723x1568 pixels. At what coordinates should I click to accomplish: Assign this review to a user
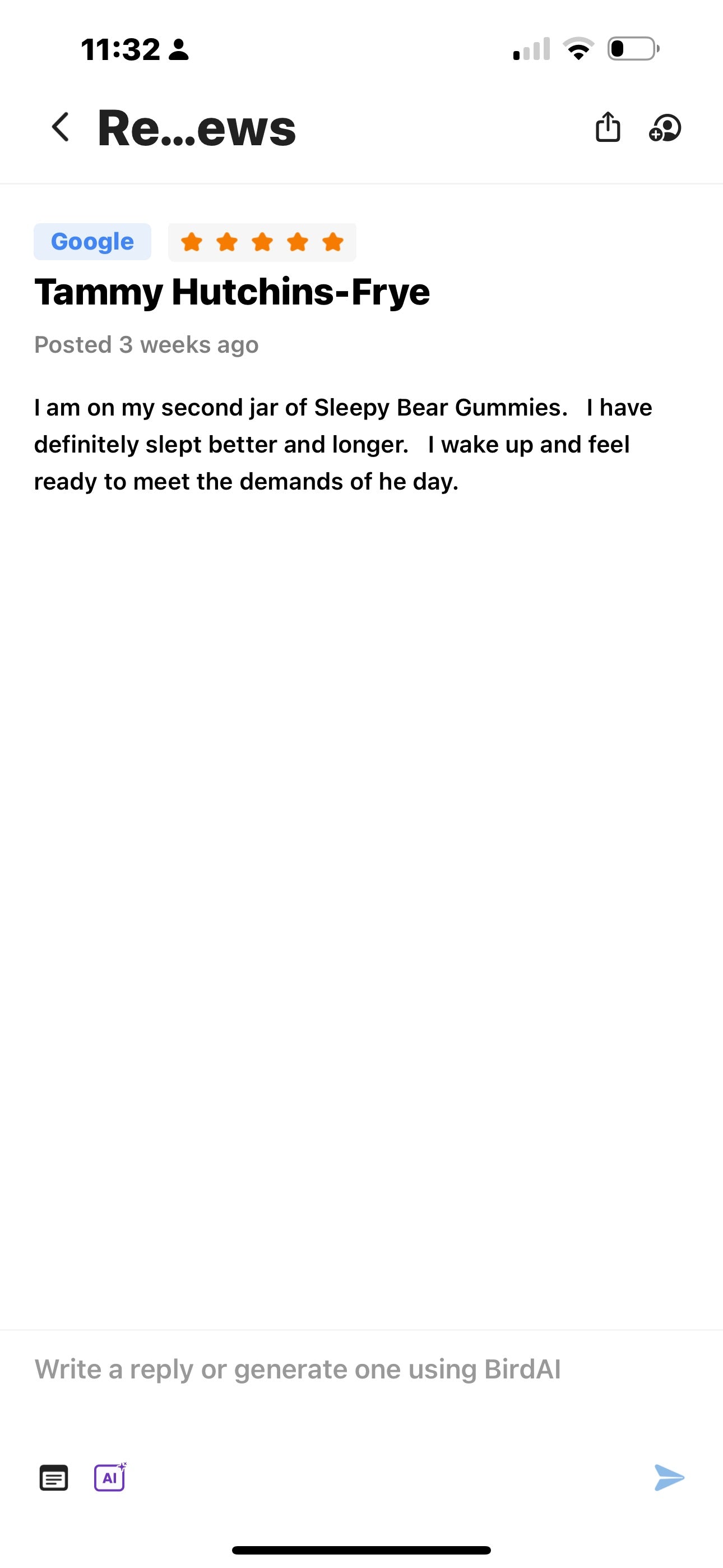click(x=665, y=128)
